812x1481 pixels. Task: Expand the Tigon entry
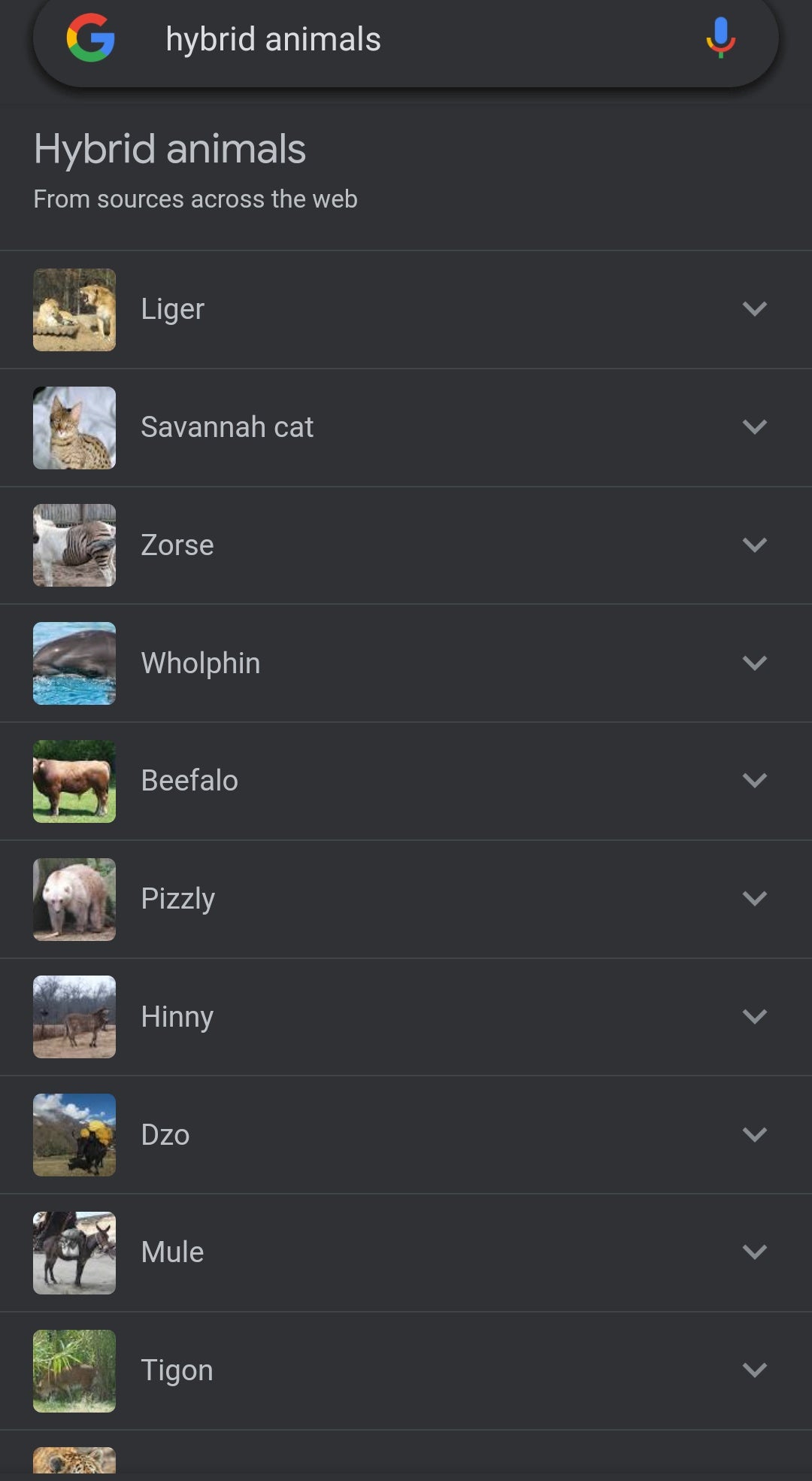point(754,1370)
